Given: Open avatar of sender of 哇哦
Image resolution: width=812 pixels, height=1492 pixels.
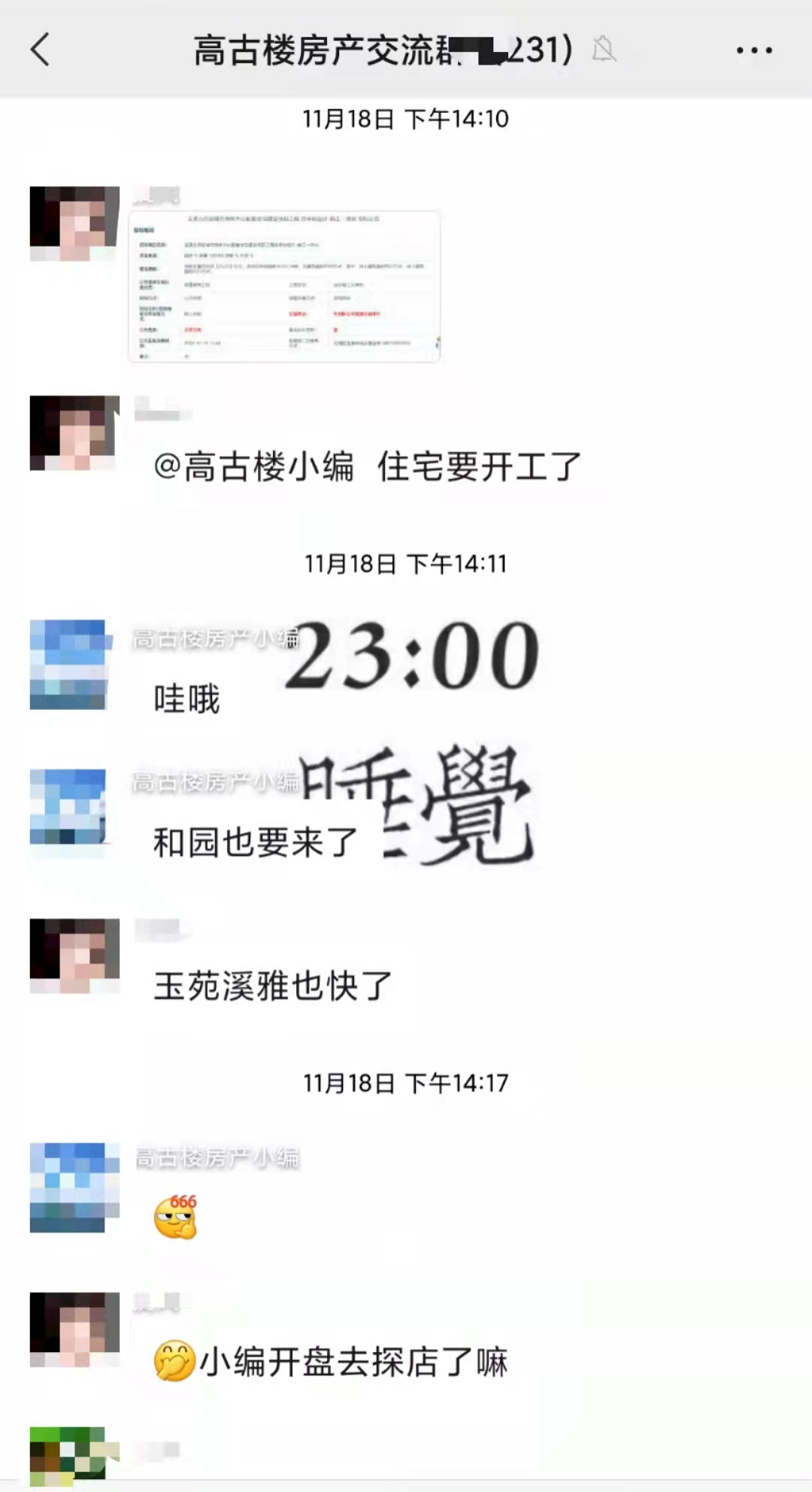Looking at the screenshot, I should (68, 665).
